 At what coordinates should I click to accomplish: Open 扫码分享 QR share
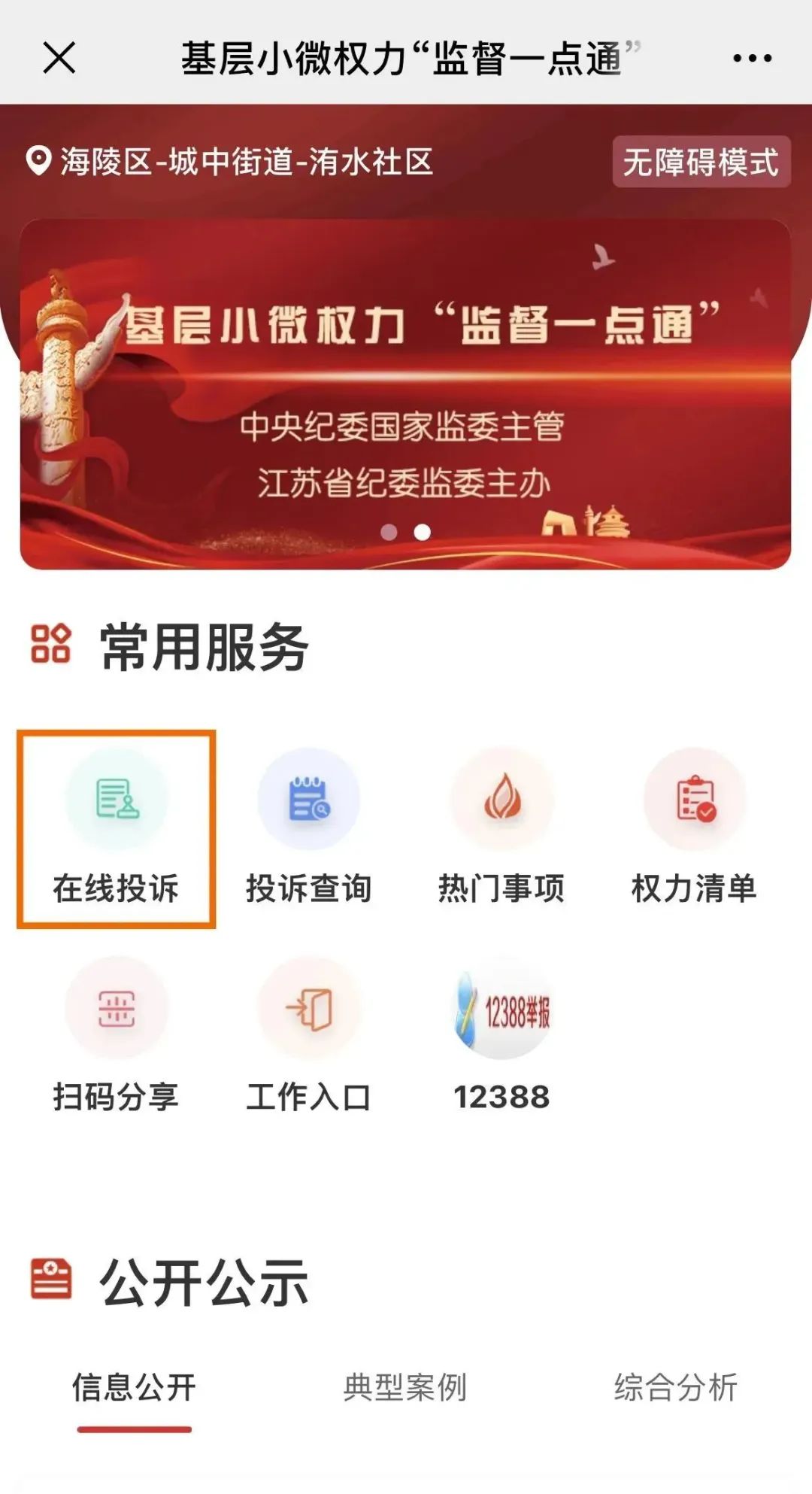tap(117, 1037)
